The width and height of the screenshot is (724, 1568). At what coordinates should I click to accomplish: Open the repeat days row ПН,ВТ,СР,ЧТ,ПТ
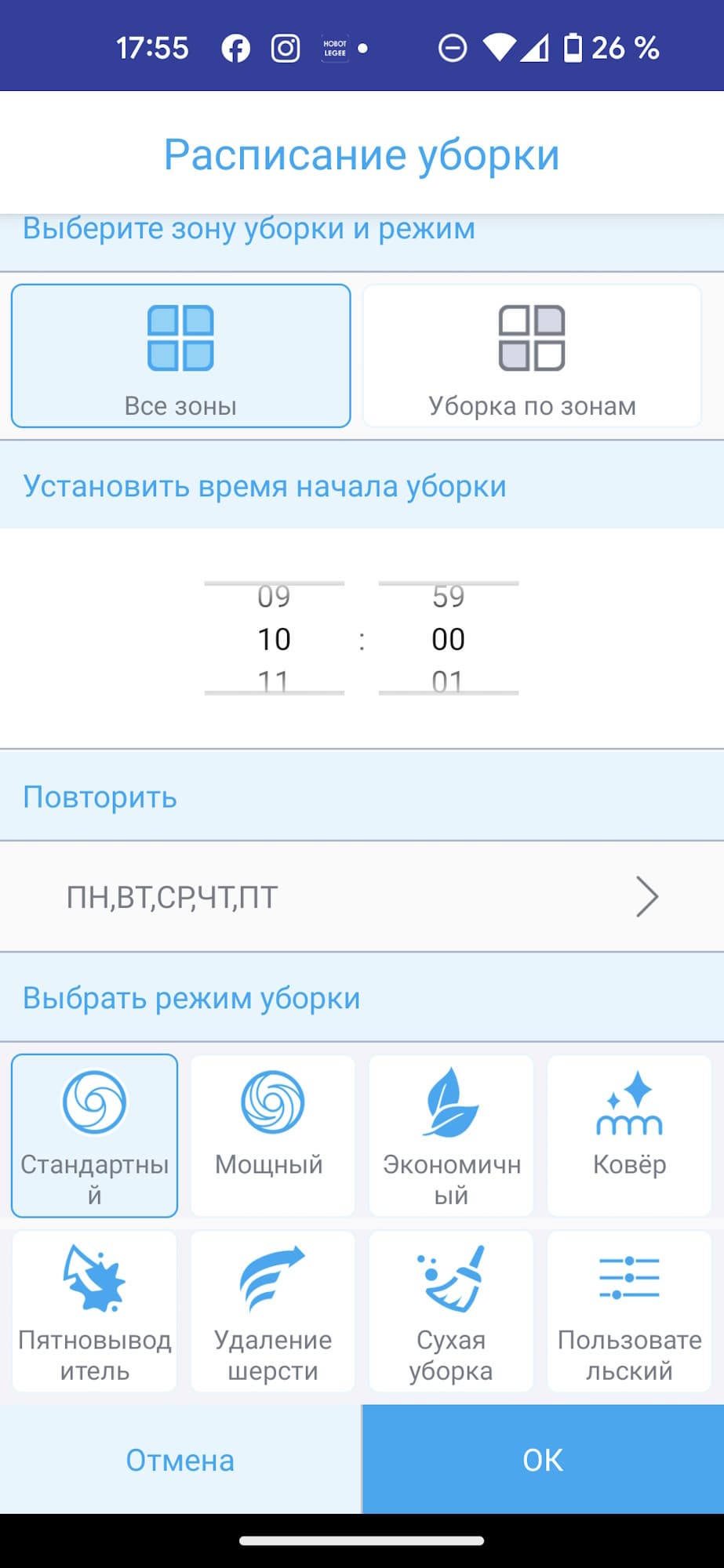coord(362,897)
